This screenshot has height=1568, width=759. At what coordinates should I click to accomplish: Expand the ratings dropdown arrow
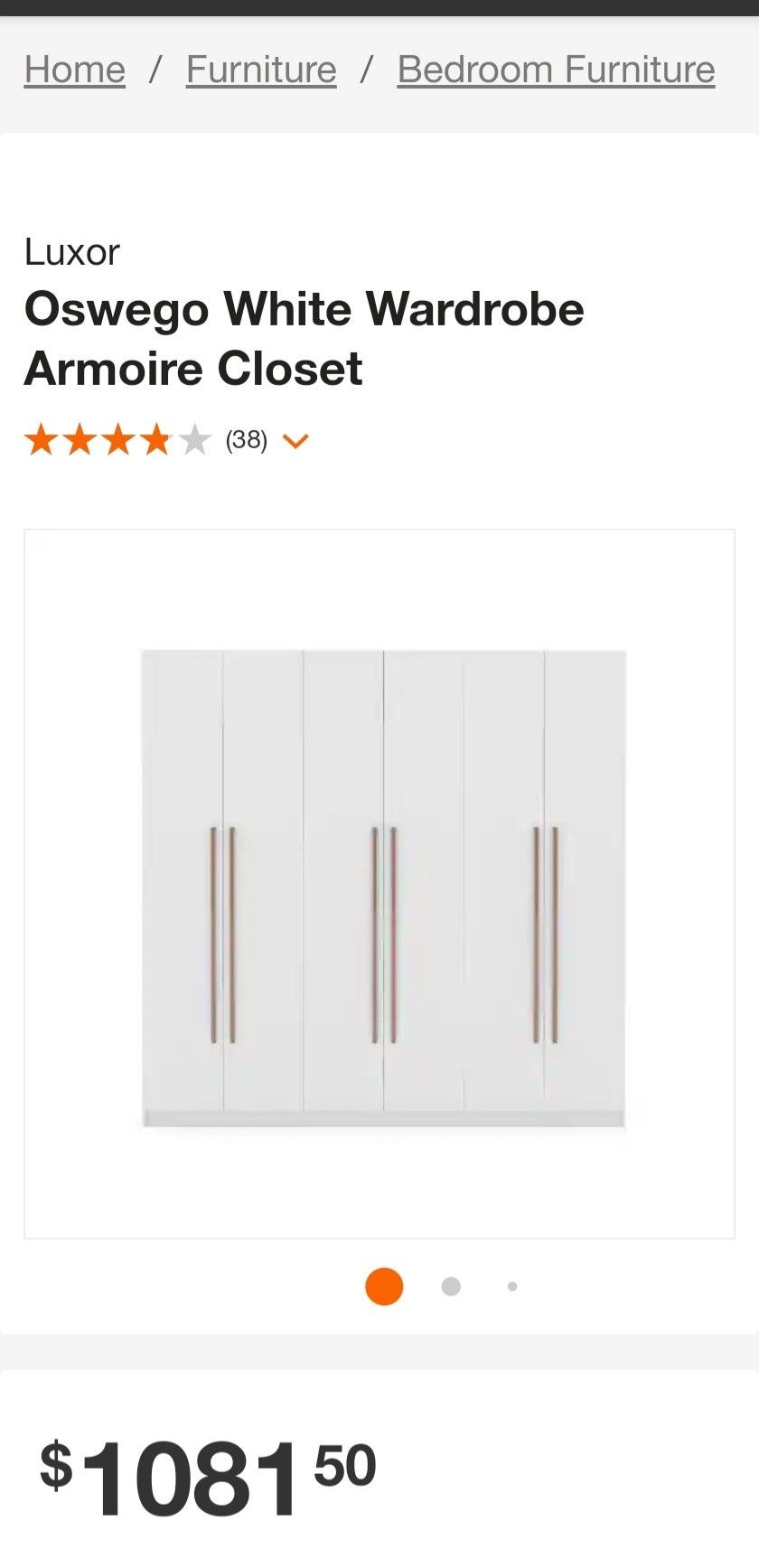pyautogui.click(x=295, y=441)
